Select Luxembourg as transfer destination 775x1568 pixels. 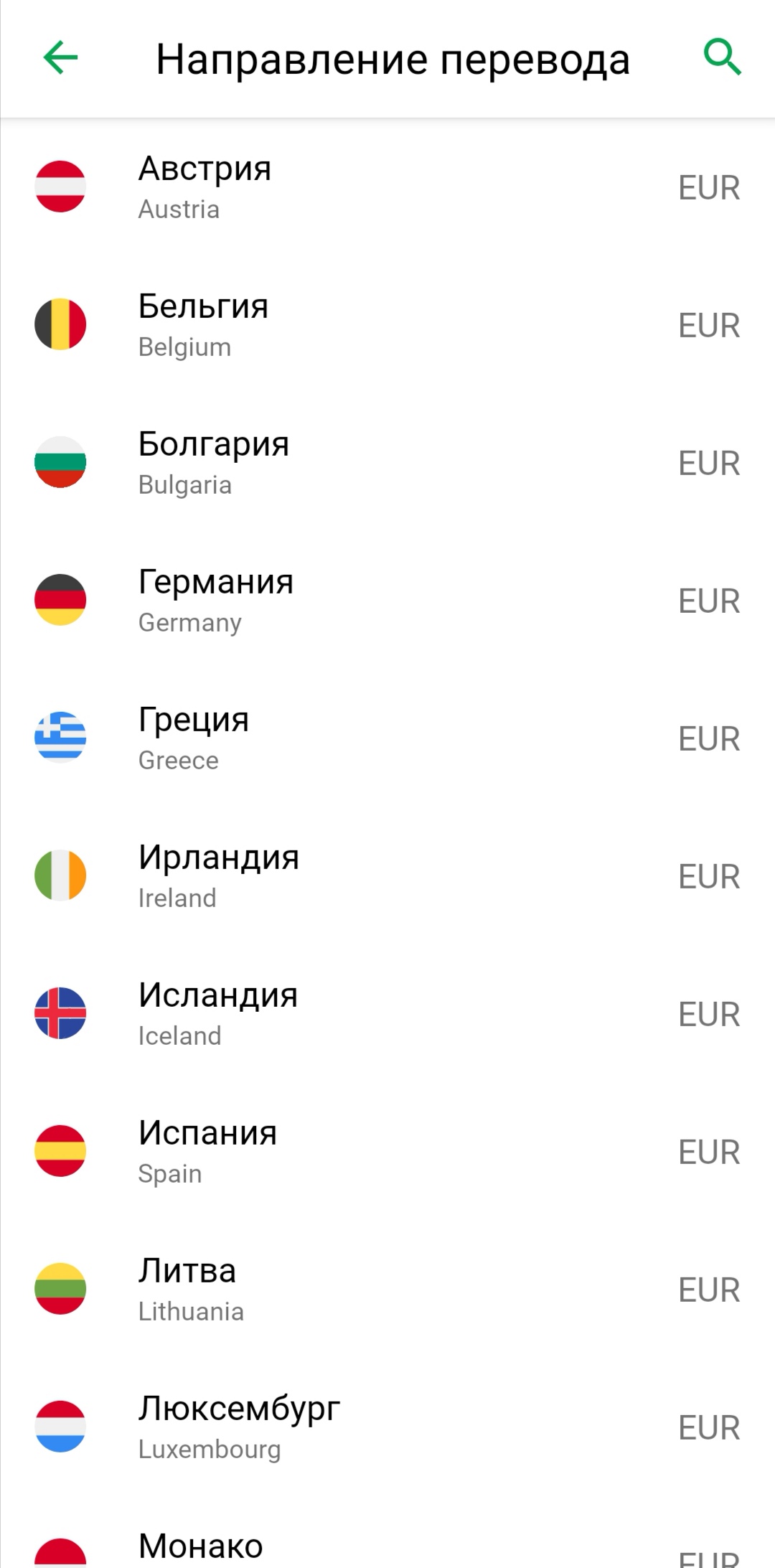click(387, 1427)
